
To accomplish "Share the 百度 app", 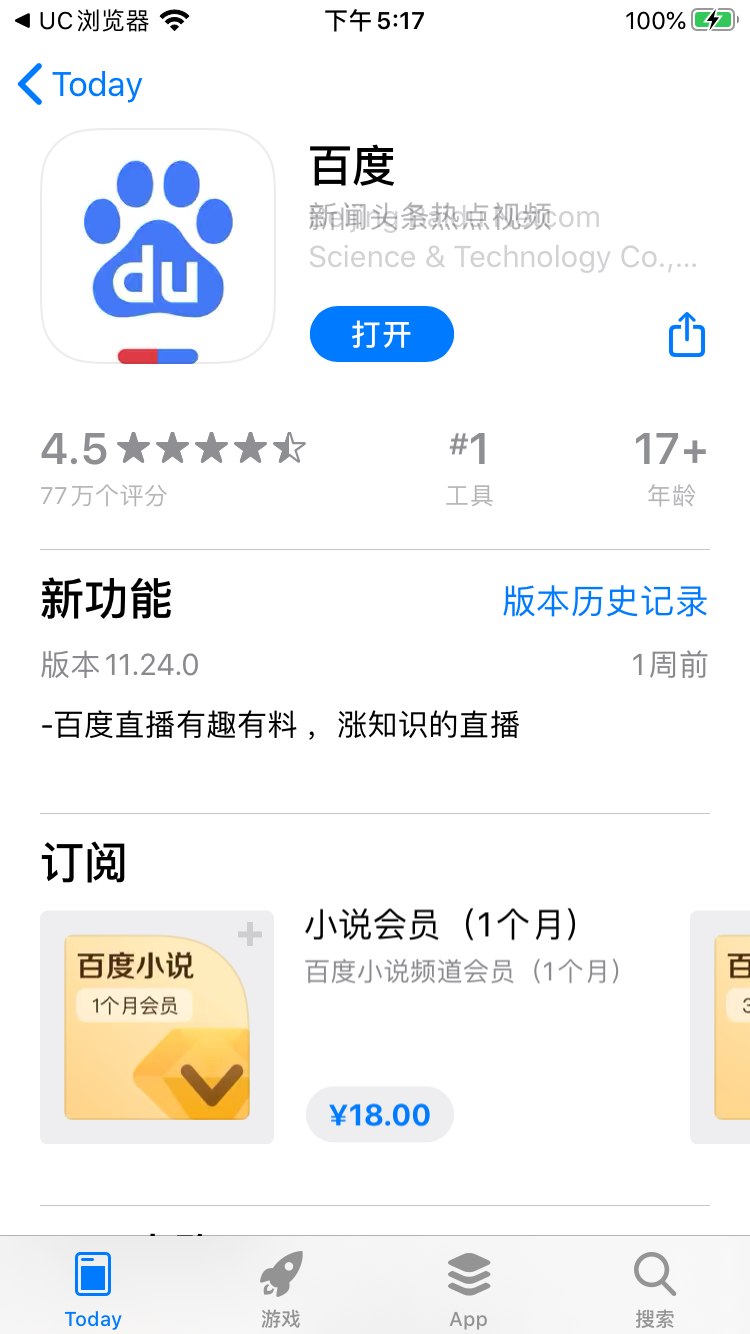I will tap(686, 335).
